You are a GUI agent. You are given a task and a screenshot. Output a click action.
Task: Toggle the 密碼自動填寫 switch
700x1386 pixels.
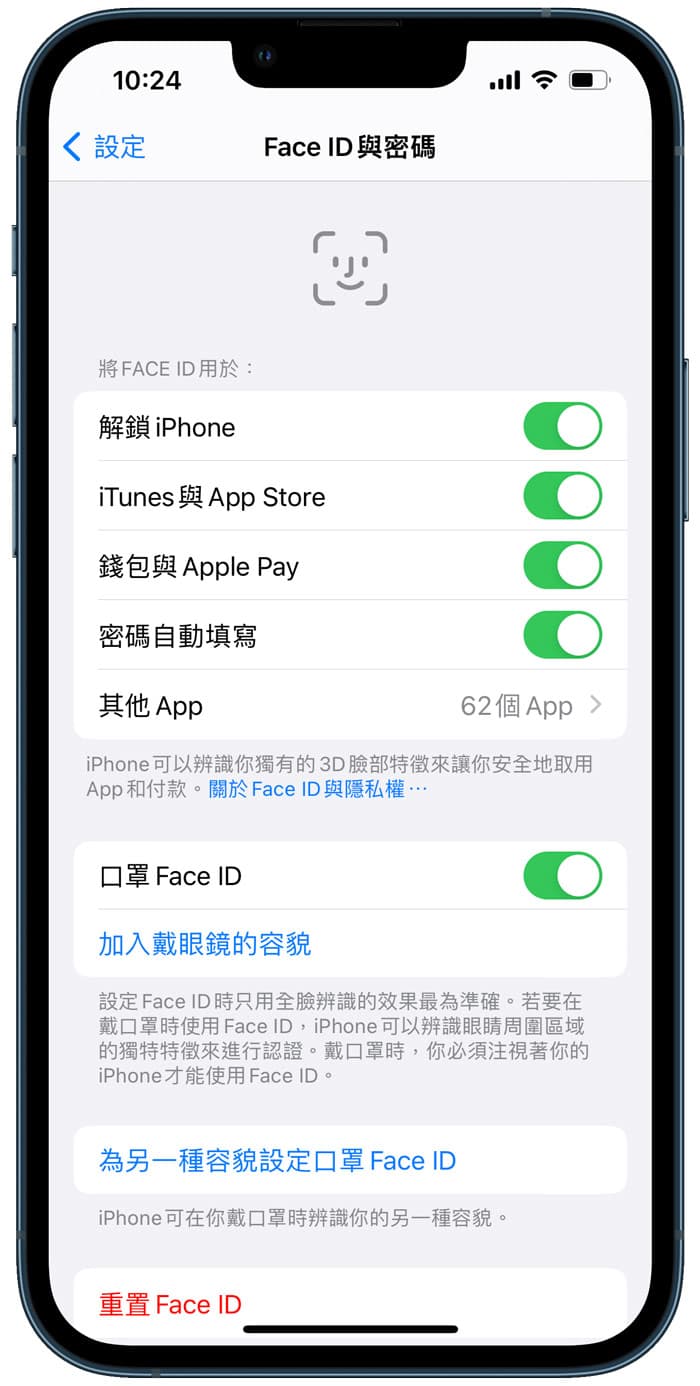click(562, 636)
